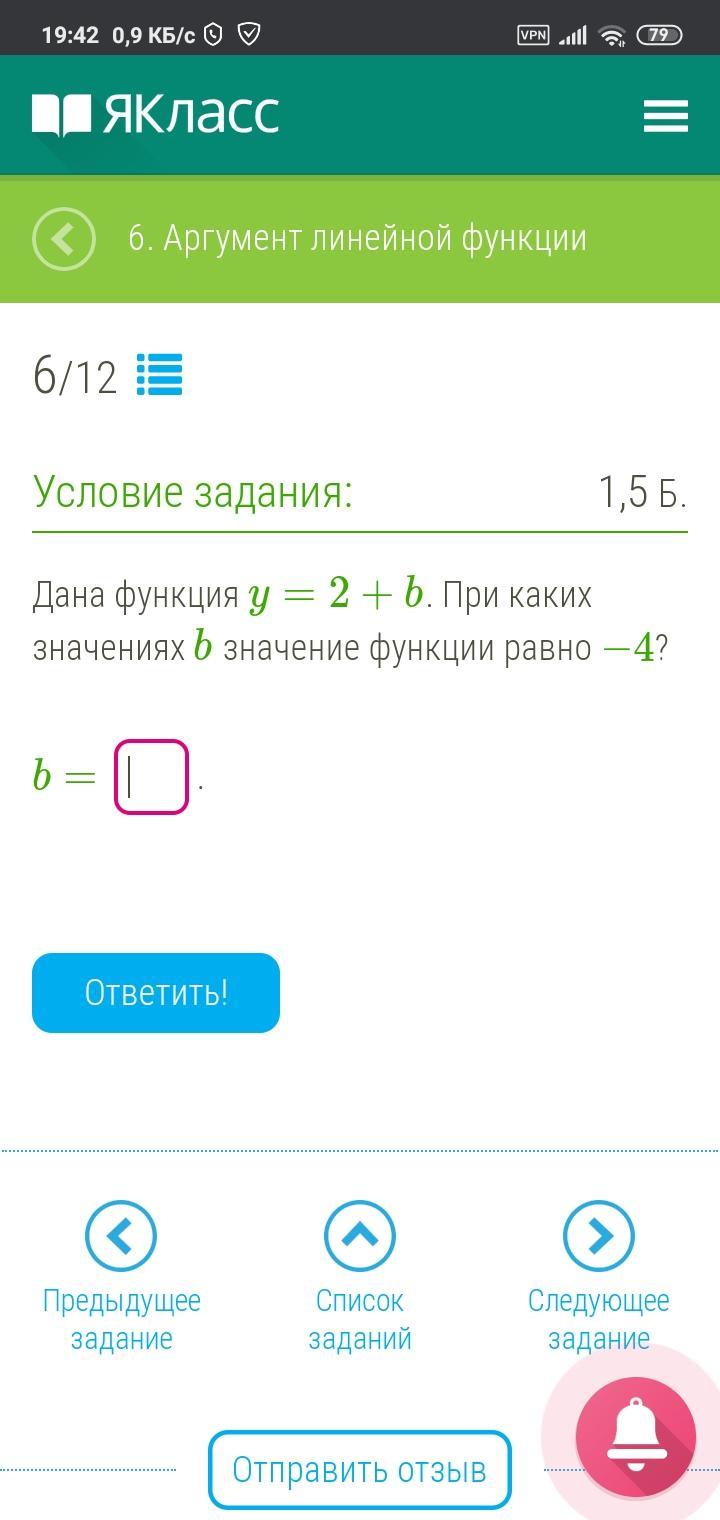The height and width of the screenshot is (1520, 720).
Task: Focus the answer field for b
Action: [152, 777]
